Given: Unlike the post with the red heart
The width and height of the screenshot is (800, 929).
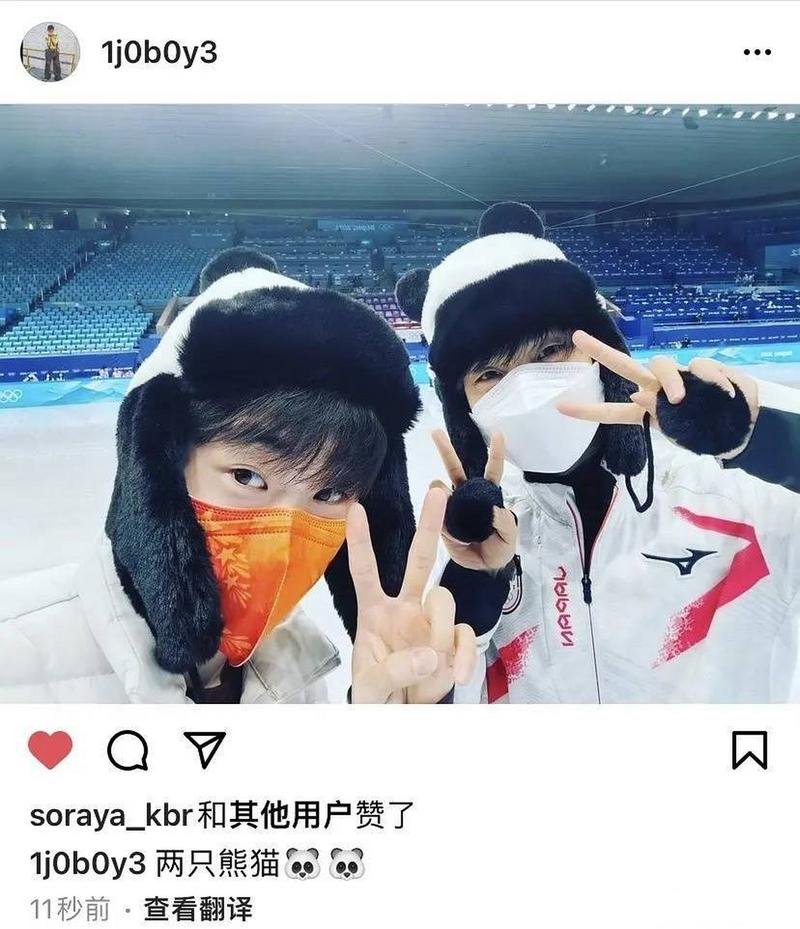Looking at the screenshot, I should pyautogui.click(x=50, y=750).
